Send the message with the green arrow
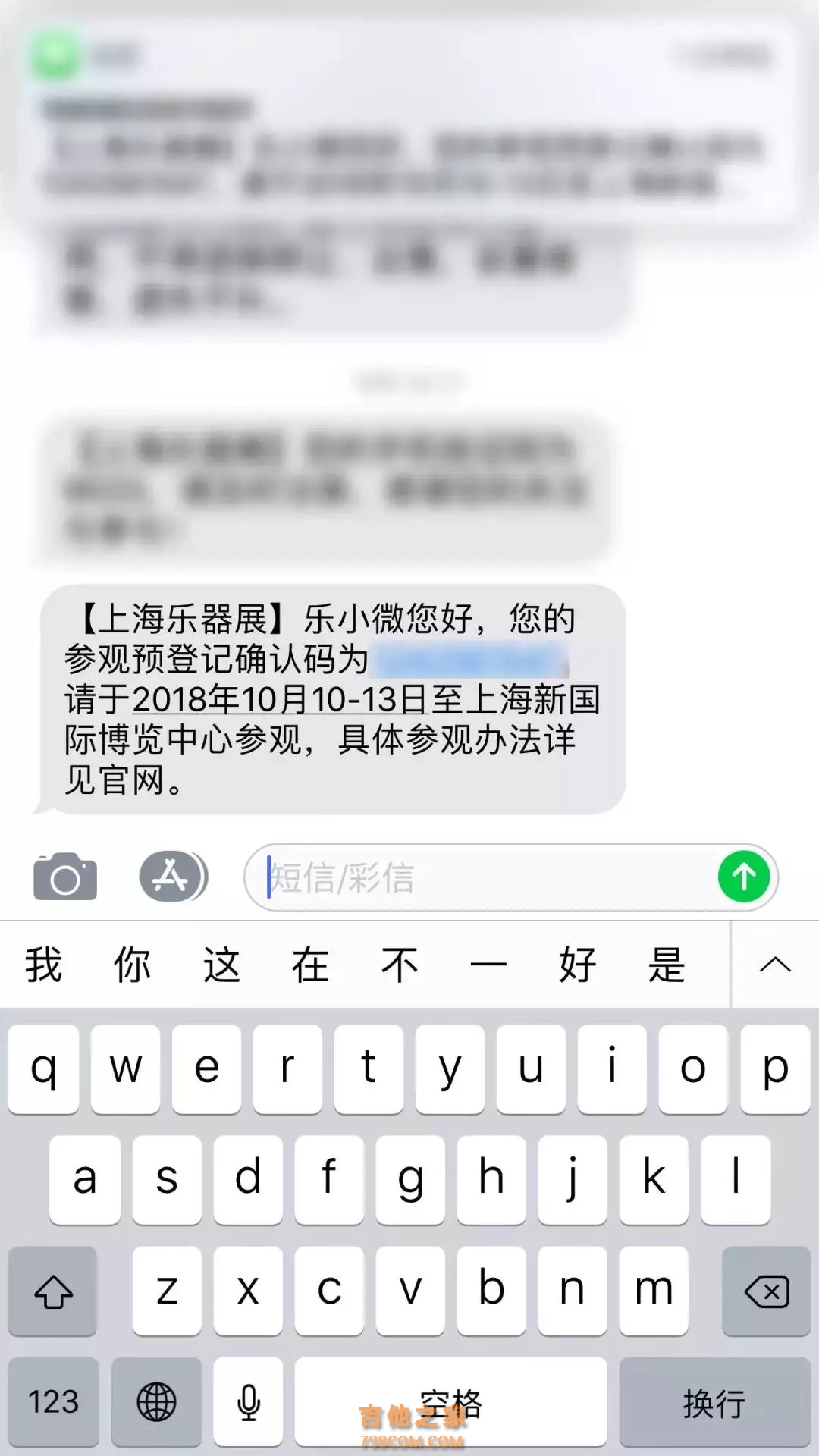 743,877
